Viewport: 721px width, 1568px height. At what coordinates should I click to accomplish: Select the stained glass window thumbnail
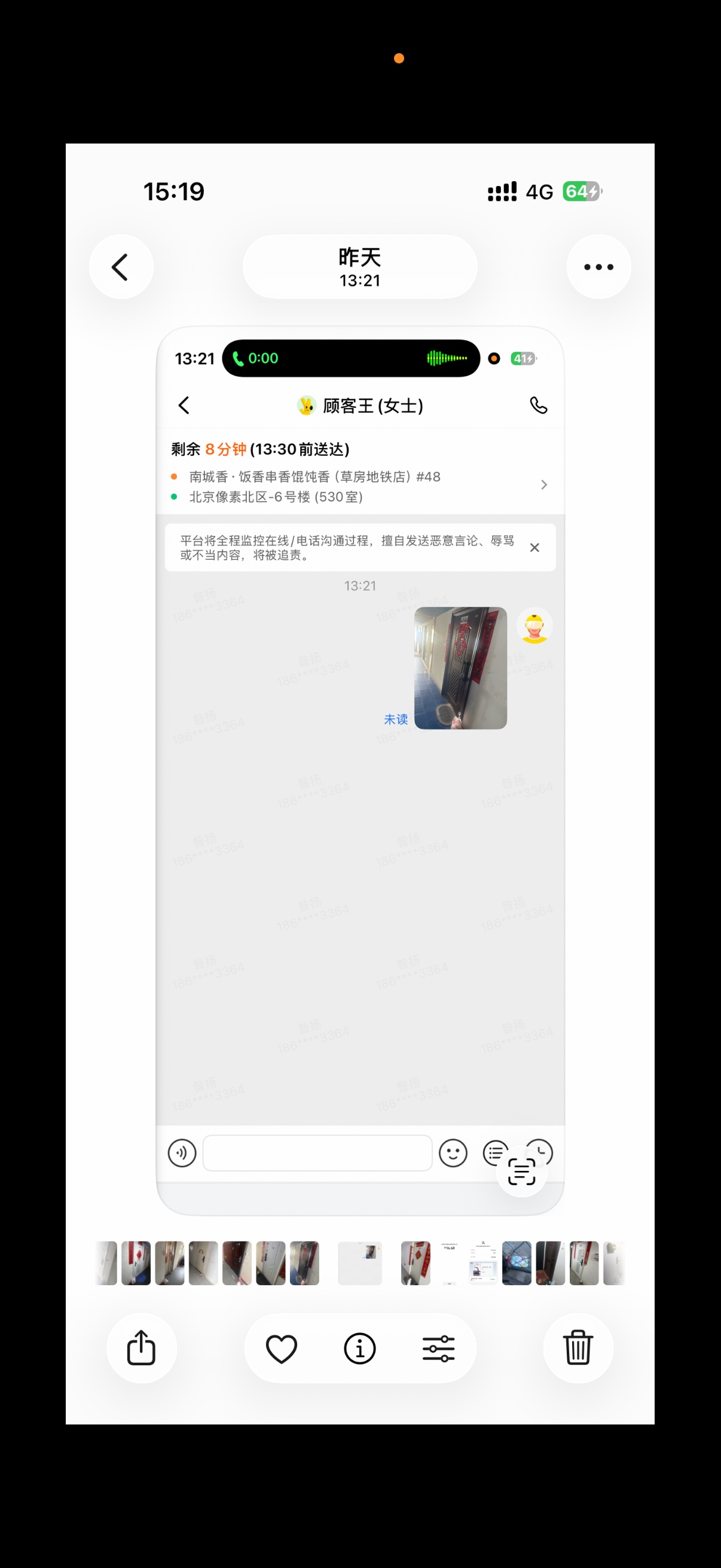(x=517, y=1263)
